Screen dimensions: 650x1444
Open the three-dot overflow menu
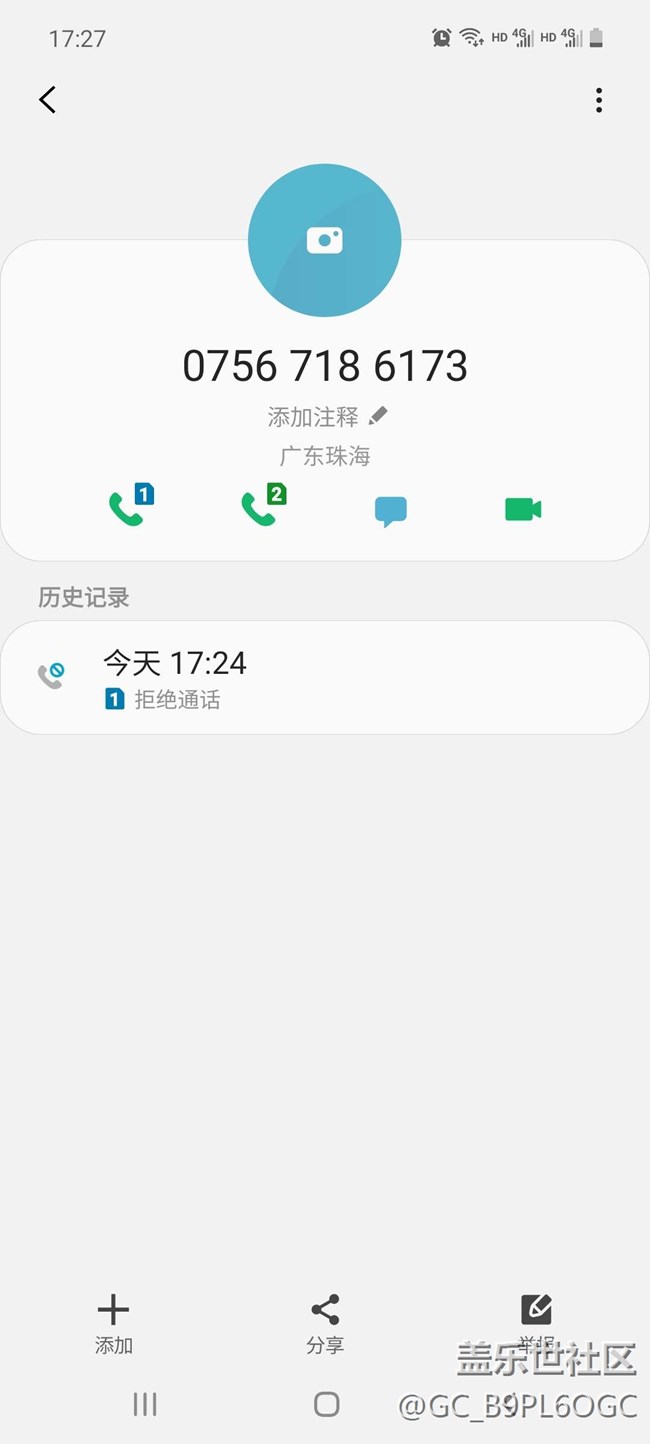click(x=598, y=99)
